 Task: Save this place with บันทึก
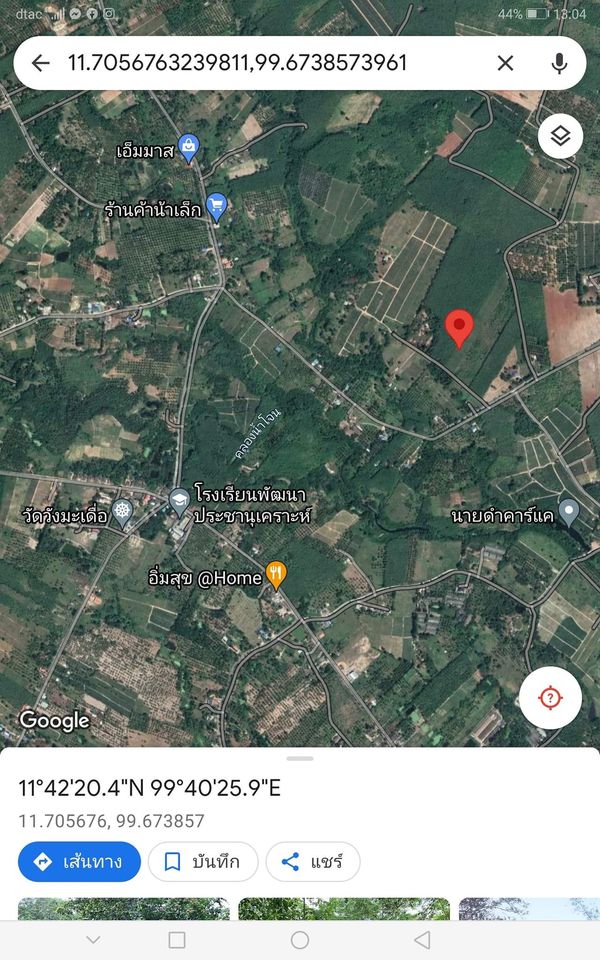[x=203, y=862]
